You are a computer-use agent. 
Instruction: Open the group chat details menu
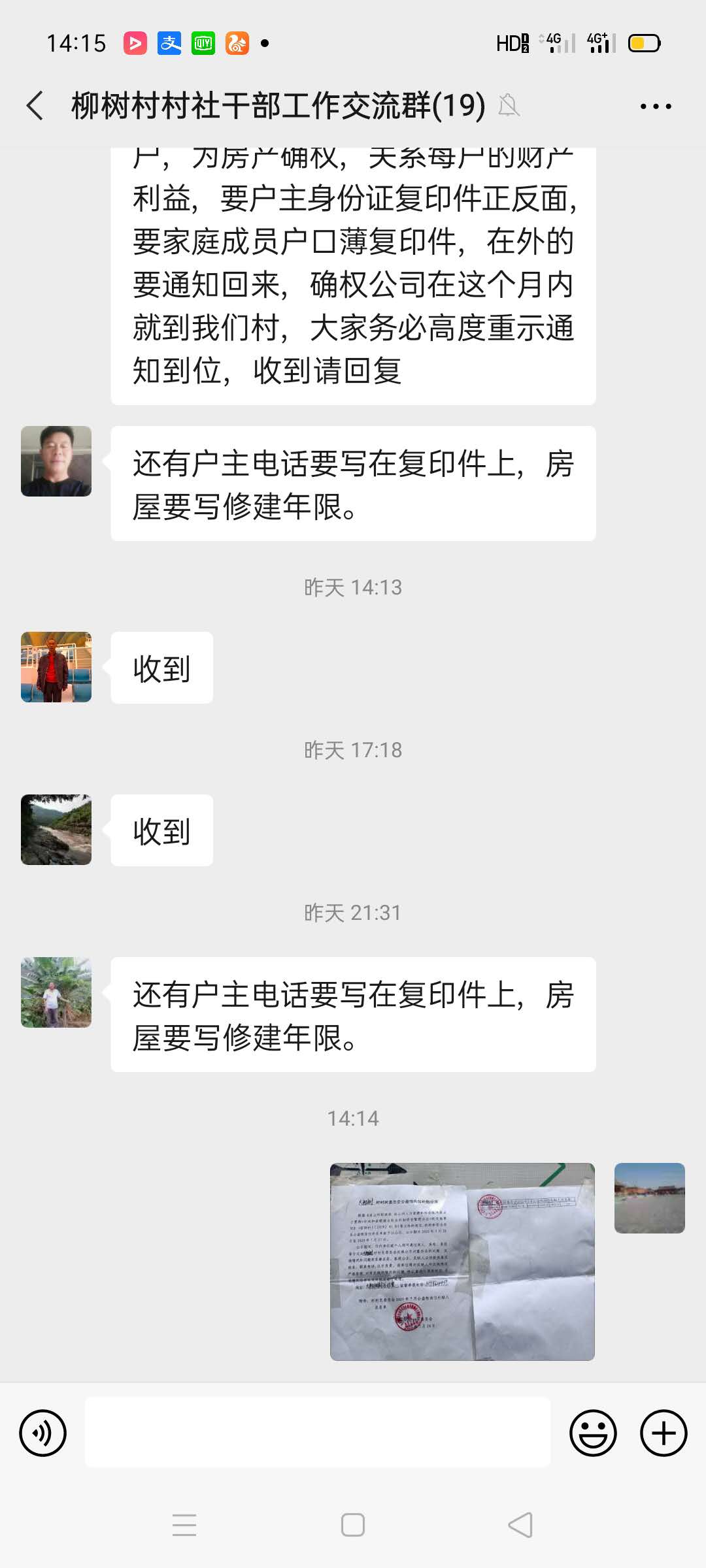656,106
